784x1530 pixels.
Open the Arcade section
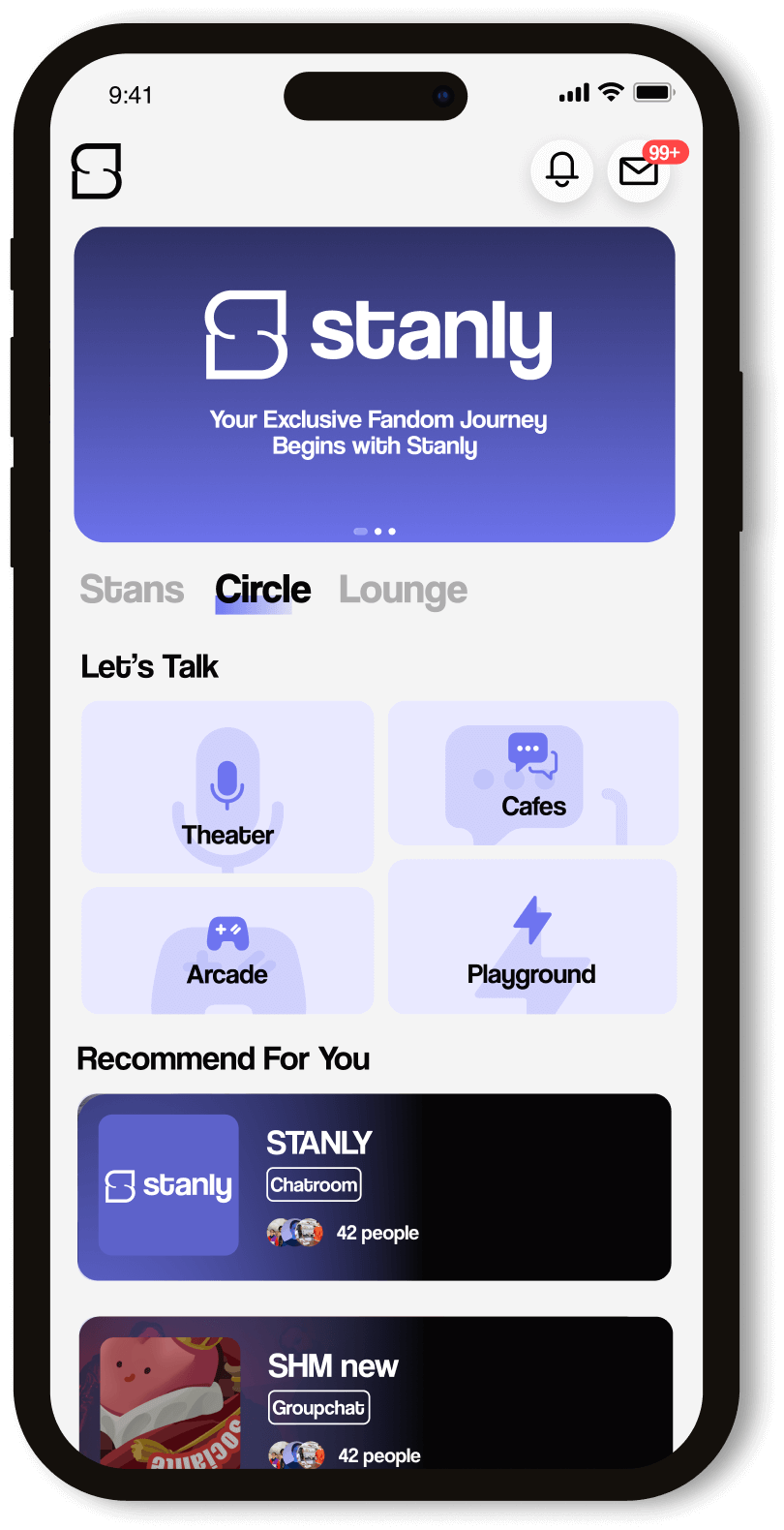pos(227,951)
